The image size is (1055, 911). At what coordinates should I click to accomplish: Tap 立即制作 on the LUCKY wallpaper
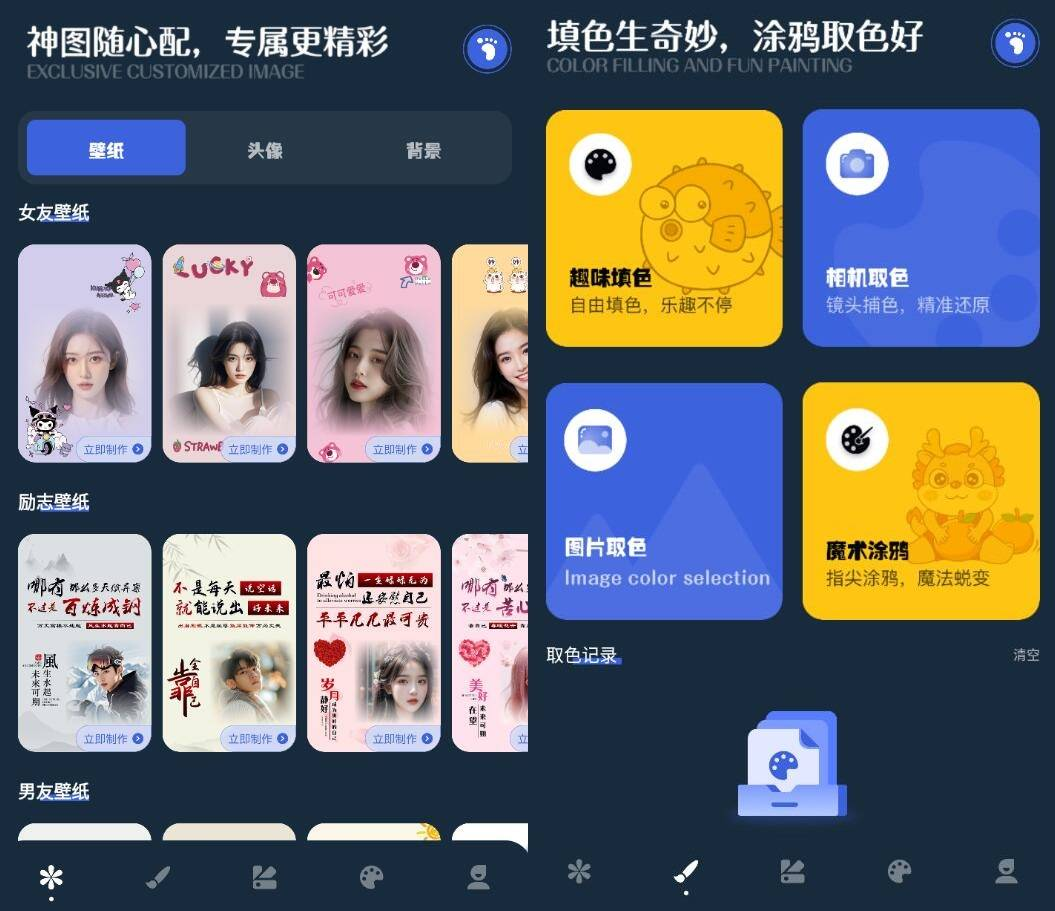(257, 449)
